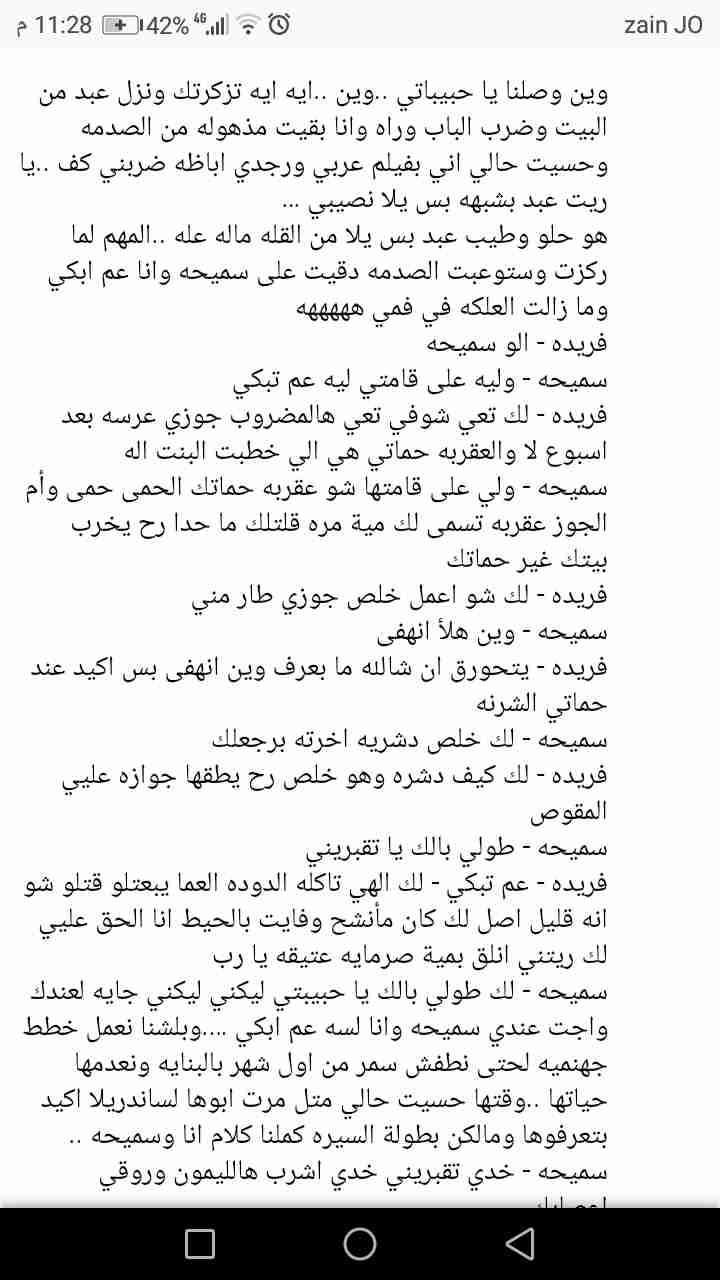720x1280 pixels.
Task: Tap the system back button
Action: point(519,1243)
